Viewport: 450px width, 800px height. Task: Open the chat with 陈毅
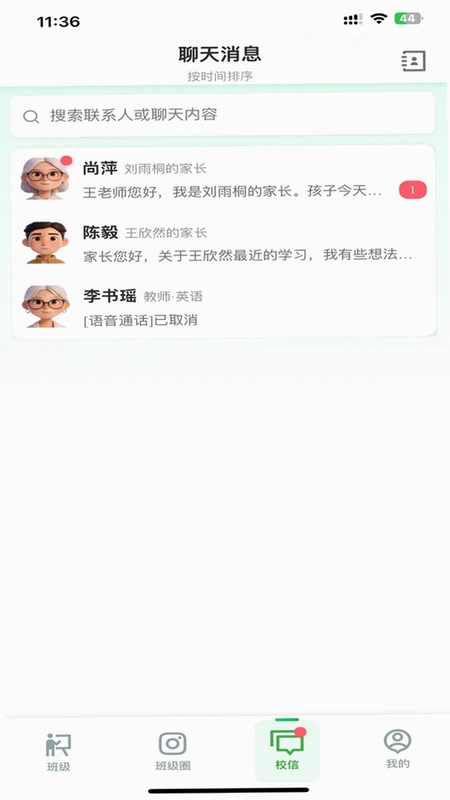(223, 242)
